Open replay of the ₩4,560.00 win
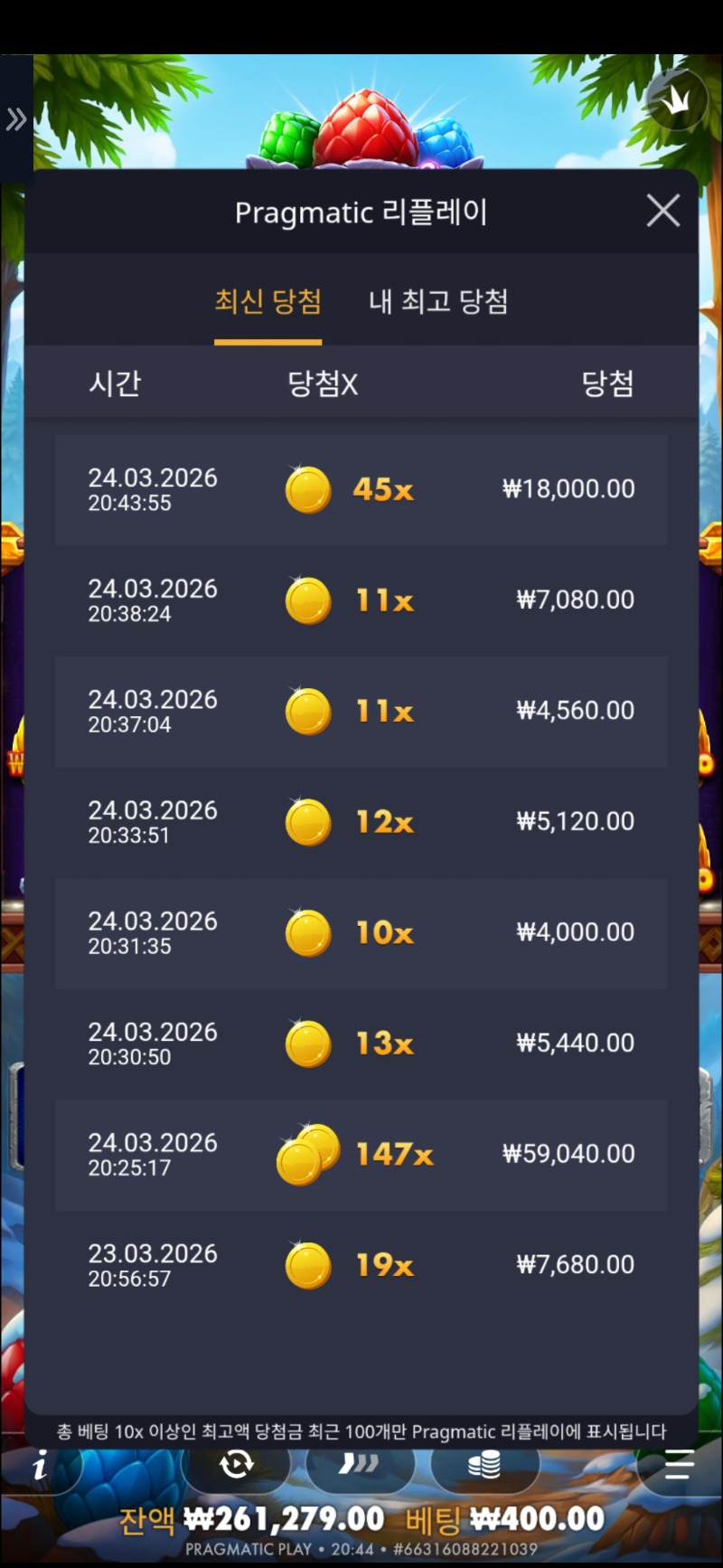Viewport: 723px width, 1568px height. tap(361, 712)
